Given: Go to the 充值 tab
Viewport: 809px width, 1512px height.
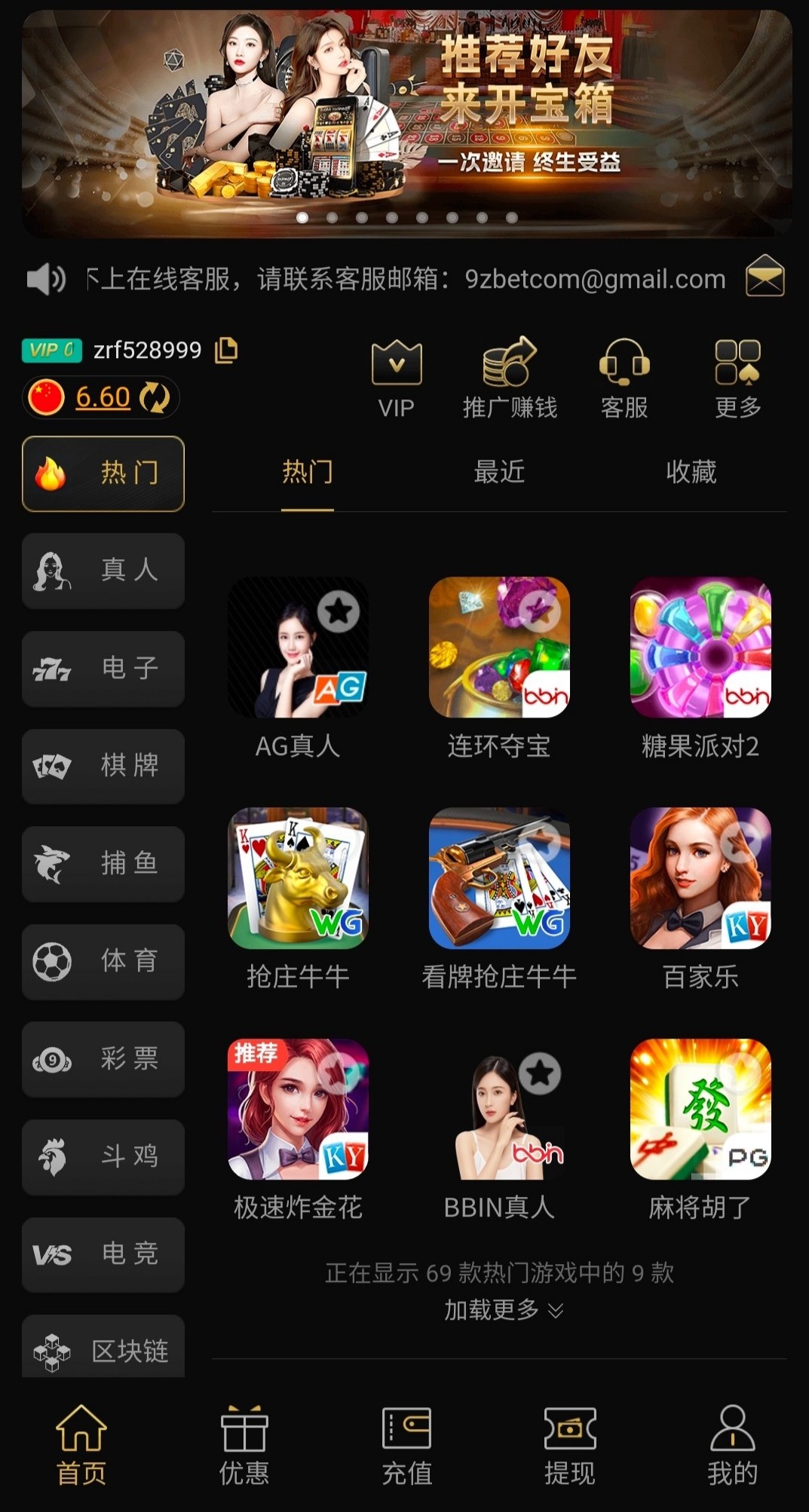Looking at the screenshot, I should [x=407, y=1445].
